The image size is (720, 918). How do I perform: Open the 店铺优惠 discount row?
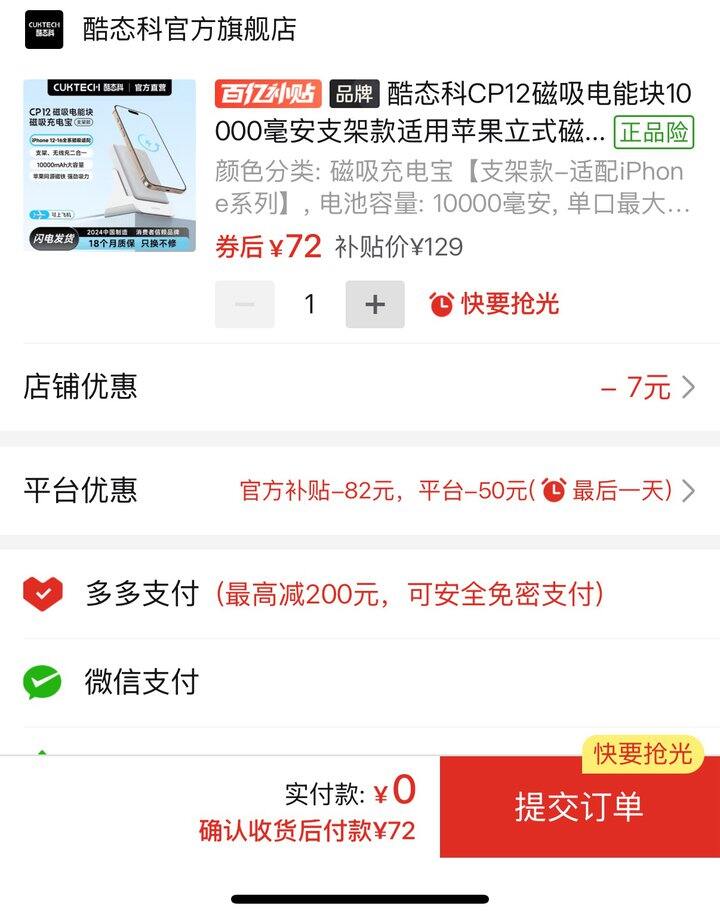point(360,387)
